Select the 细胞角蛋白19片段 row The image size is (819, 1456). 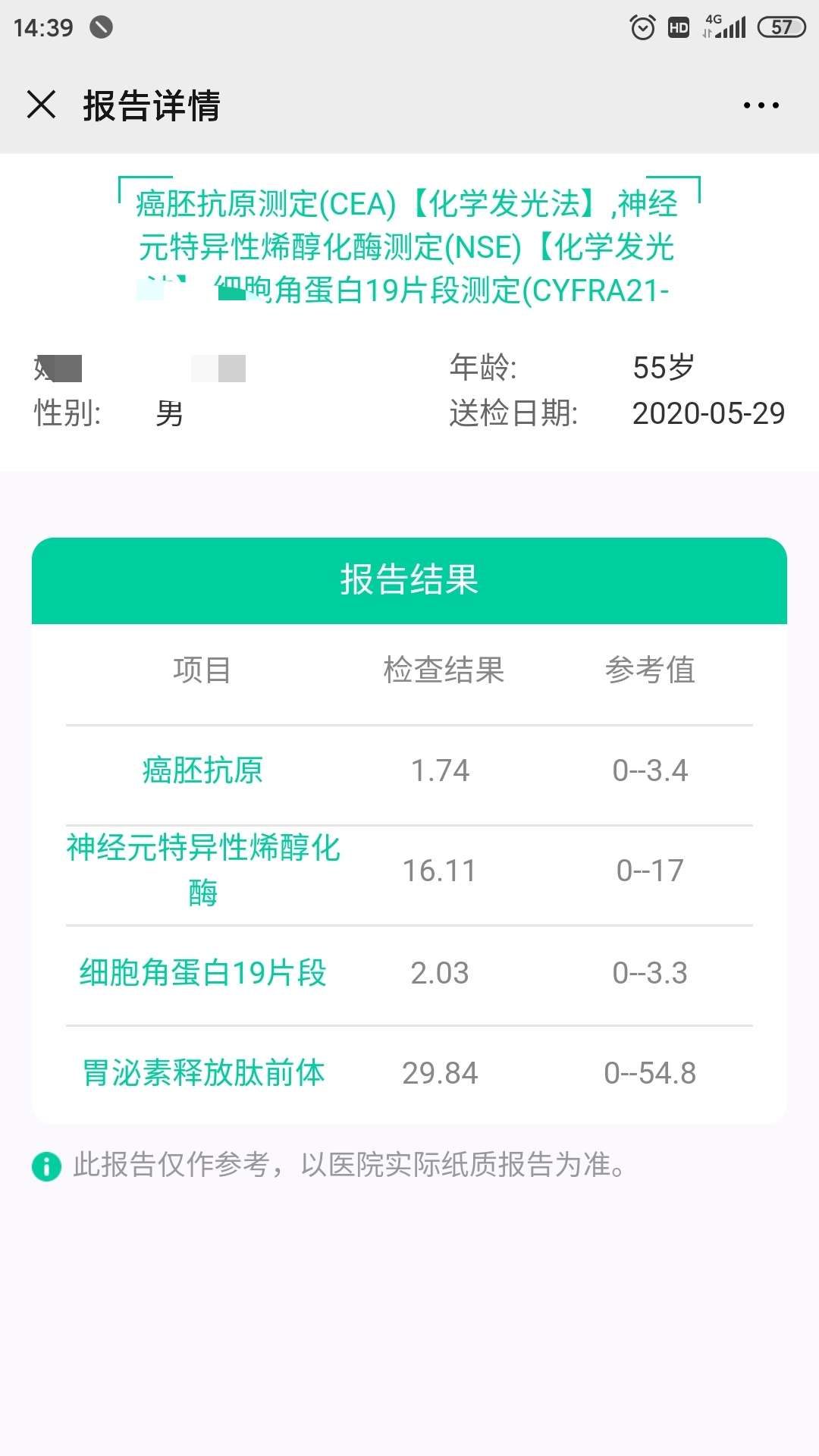click(203, 973)
